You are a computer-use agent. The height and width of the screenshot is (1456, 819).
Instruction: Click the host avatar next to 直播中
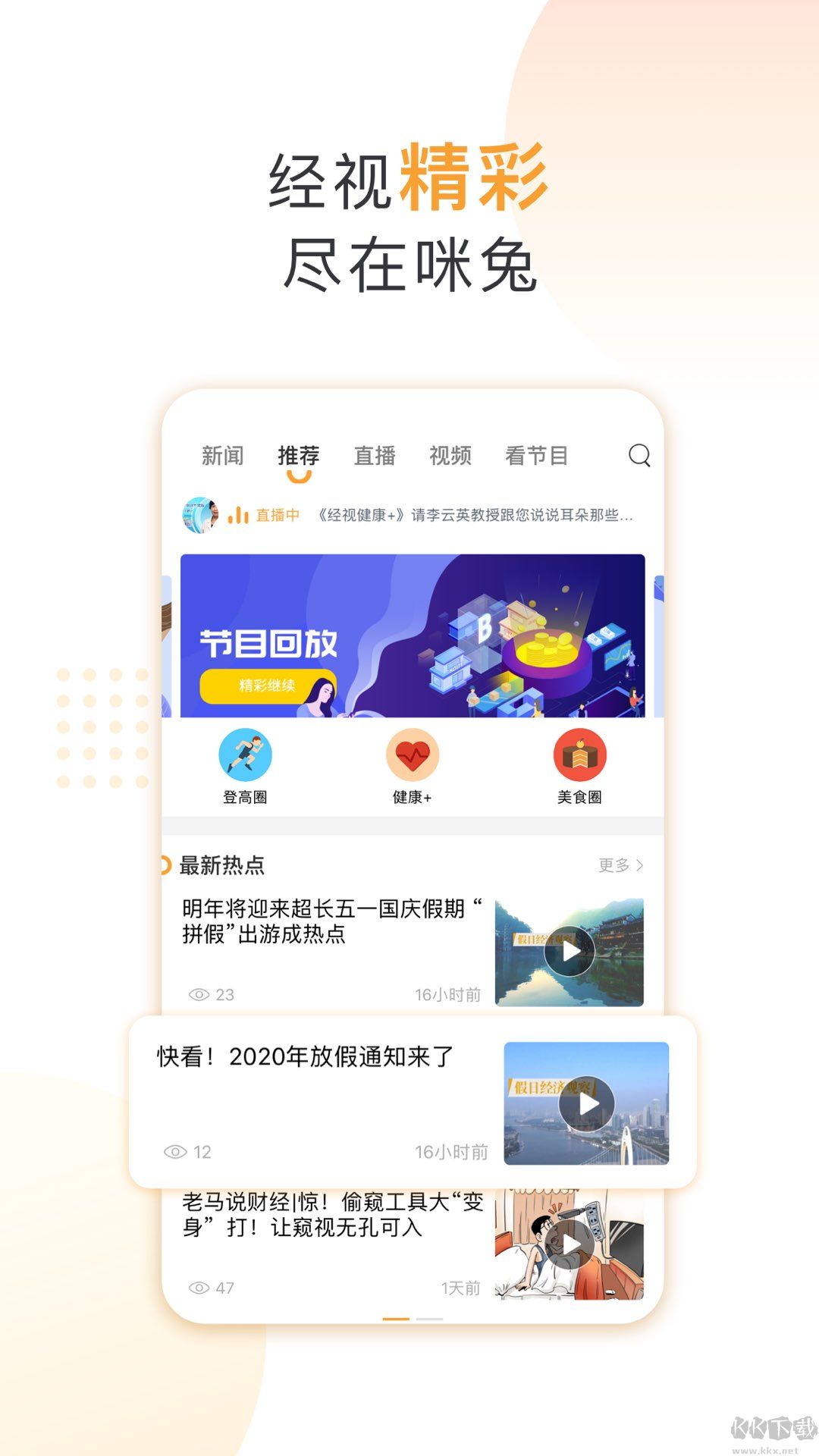(199, 513)
